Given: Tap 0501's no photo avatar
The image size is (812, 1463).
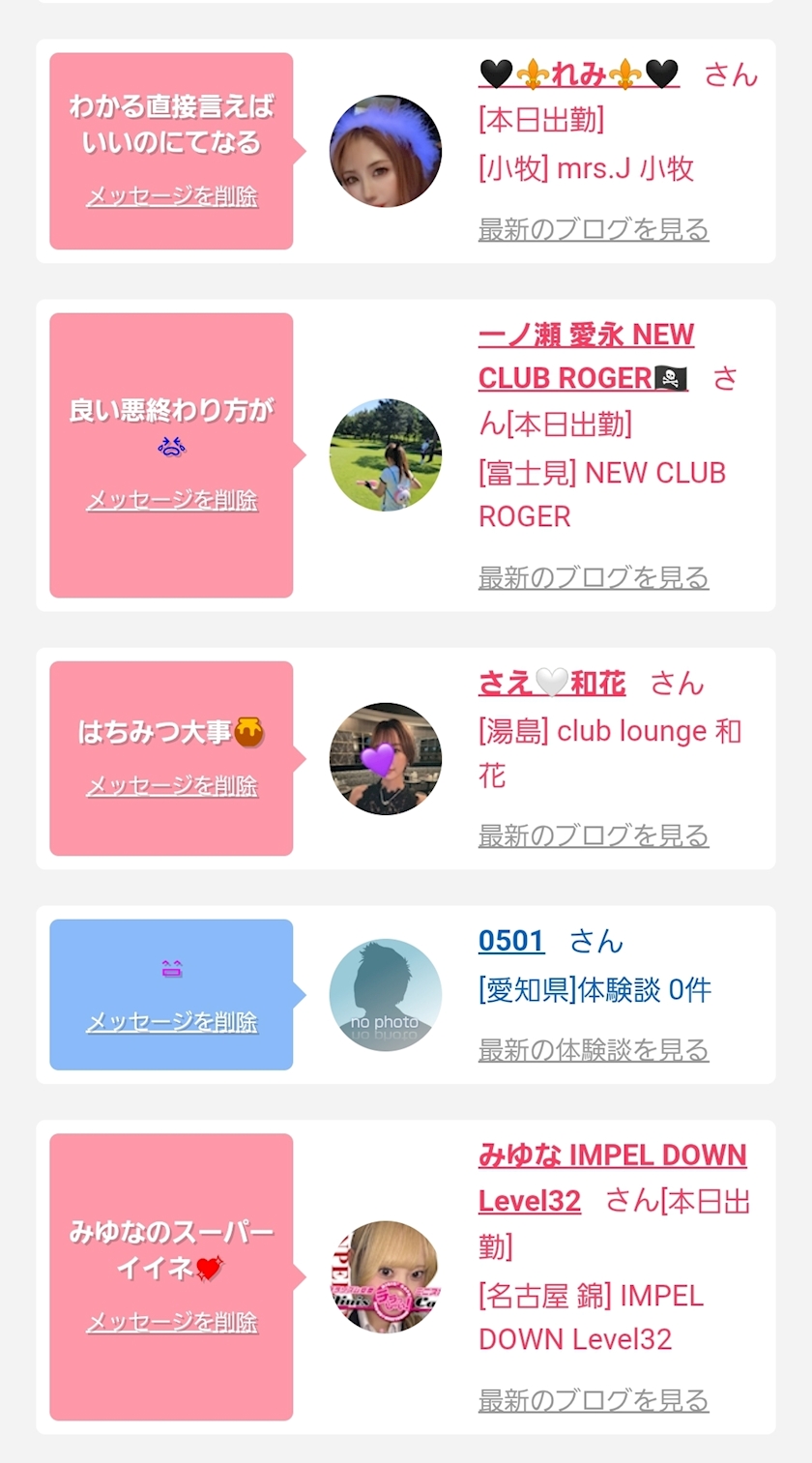Looking at the screenshot, I should [x=386, y=995].
